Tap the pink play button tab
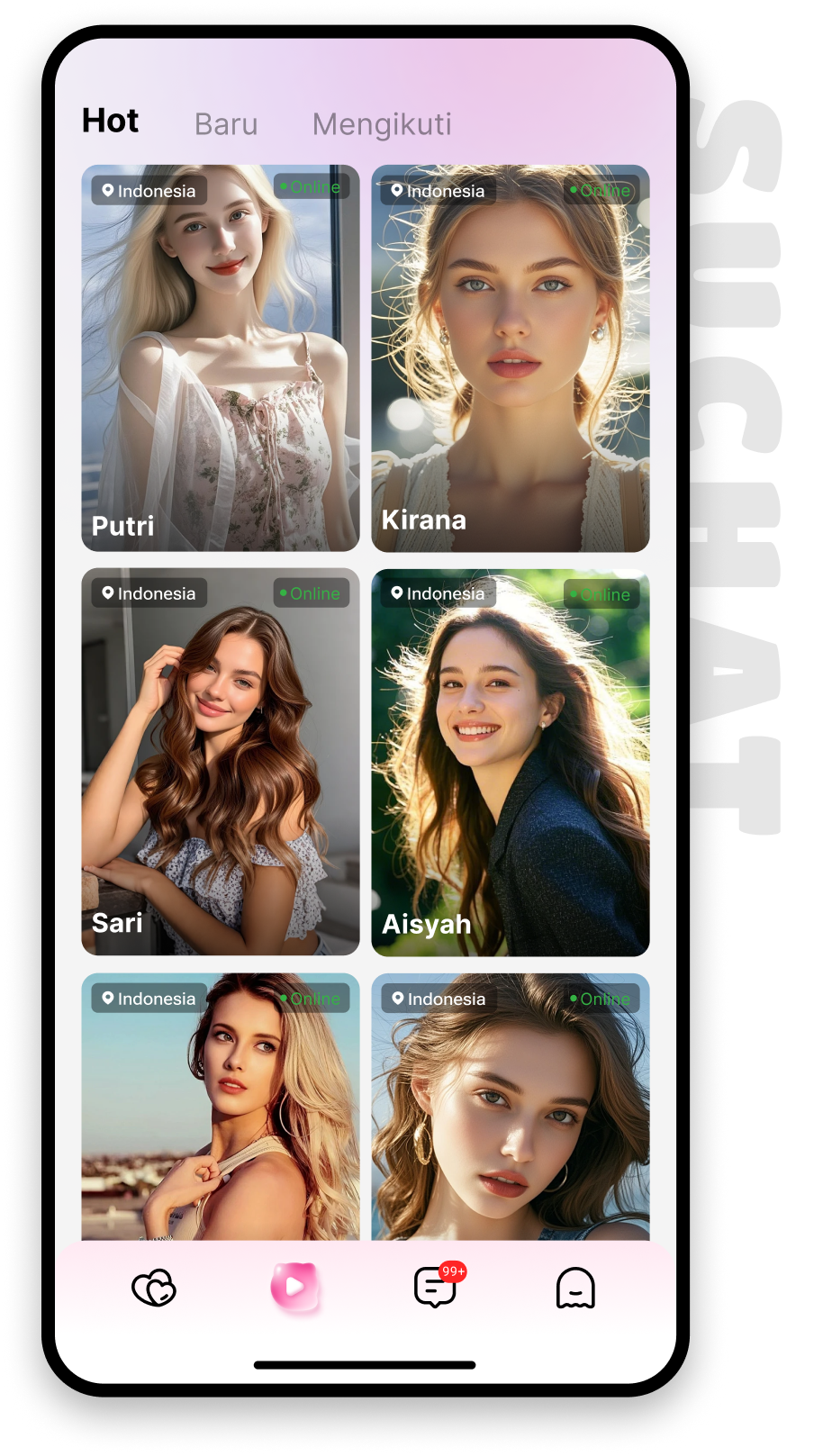The image size is (823, 1456). (294, 1288)
